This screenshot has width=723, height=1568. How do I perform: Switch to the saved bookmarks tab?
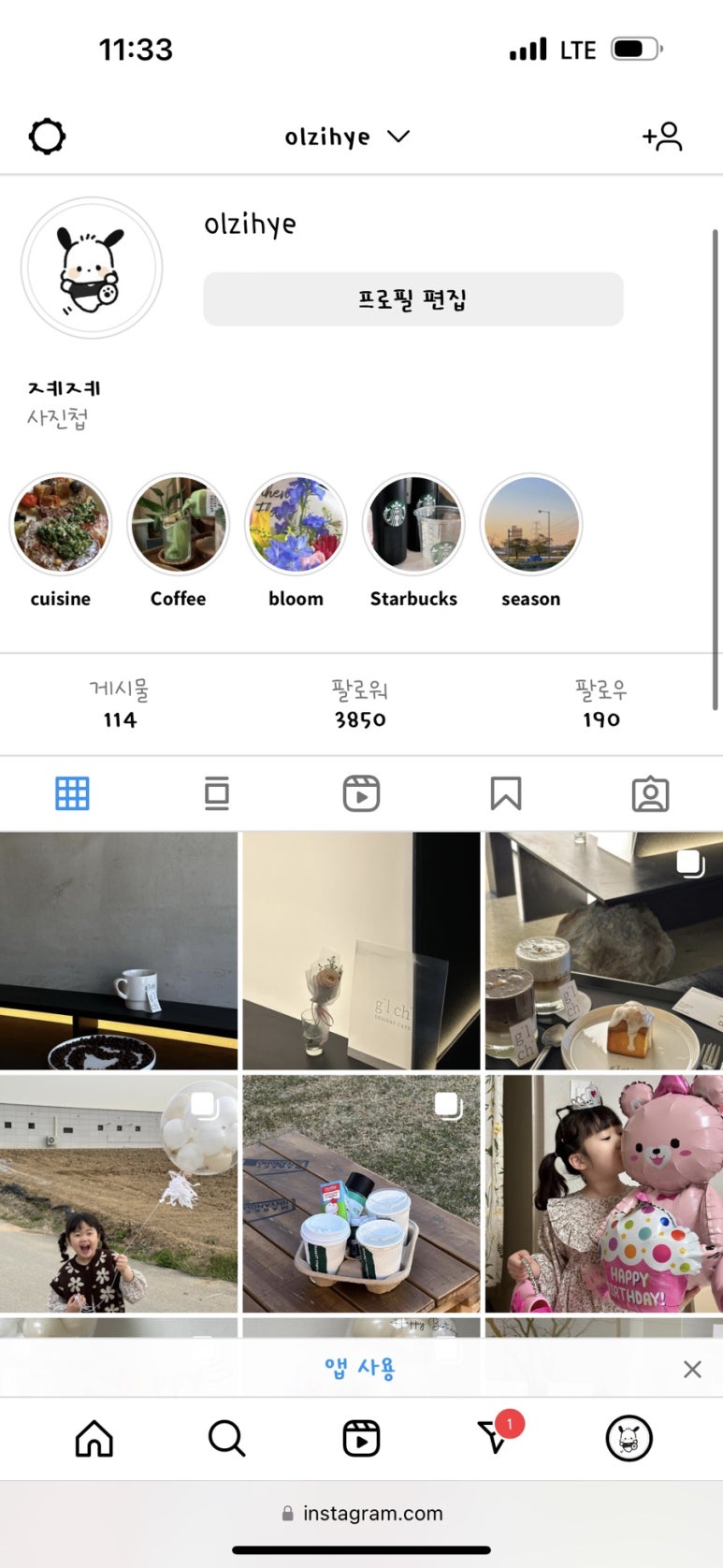pos(505,793)
